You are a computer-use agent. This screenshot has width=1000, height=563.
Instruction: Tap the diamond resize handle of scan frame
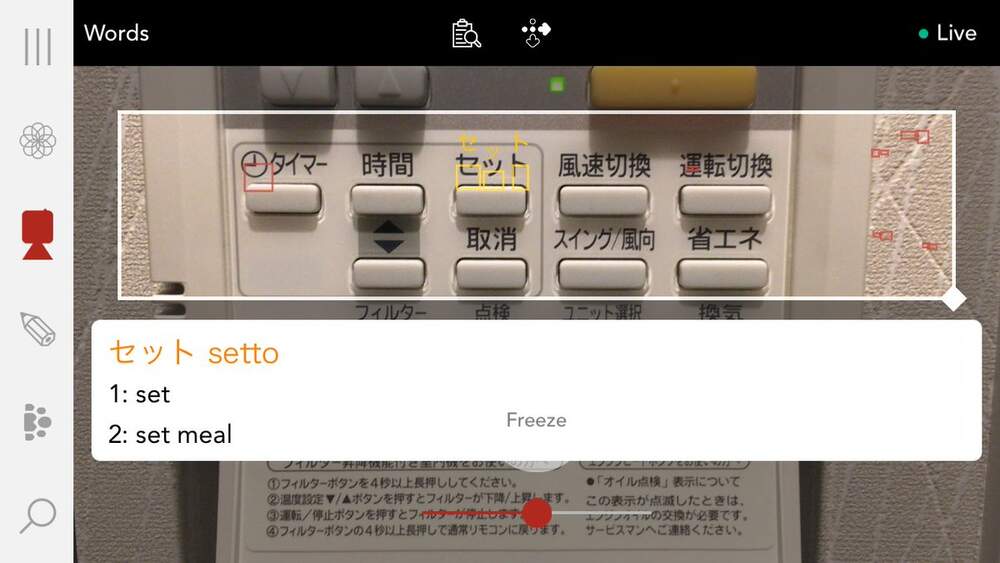(954, 298)
